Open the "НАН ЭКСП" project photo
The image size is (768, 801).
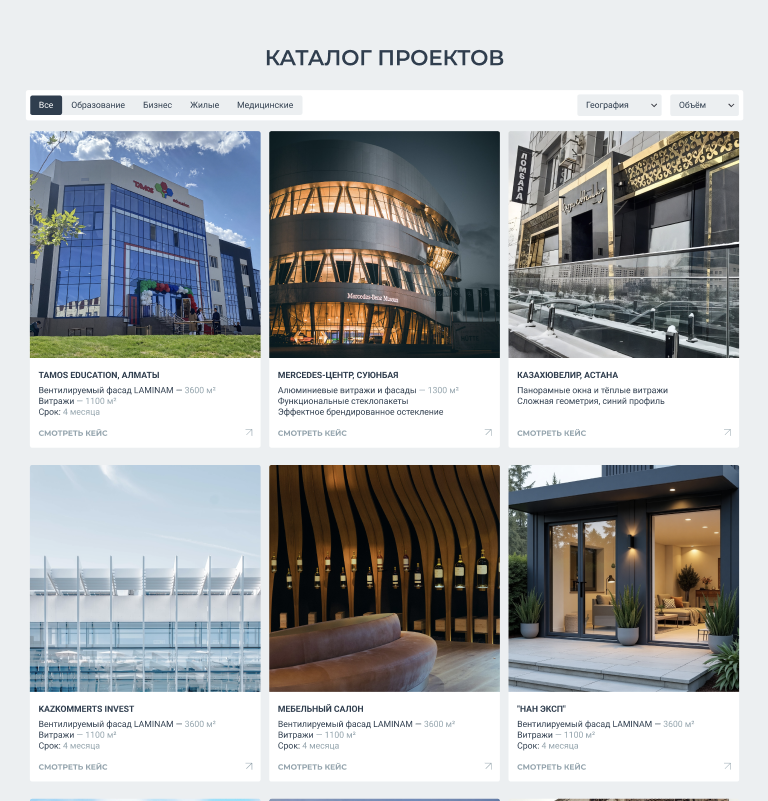tap(623, 578)
